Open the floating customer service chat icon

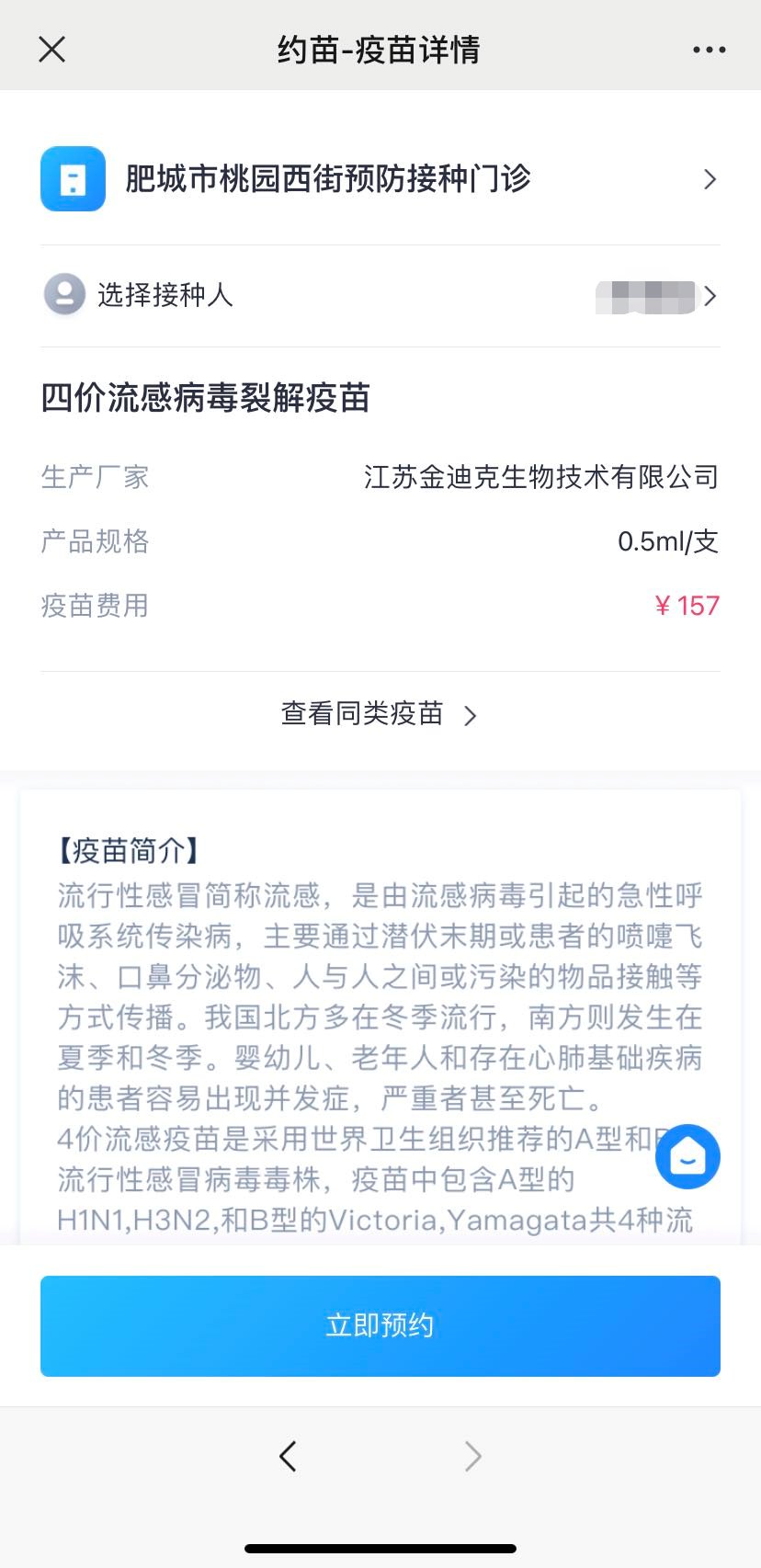coord(687,1156)
